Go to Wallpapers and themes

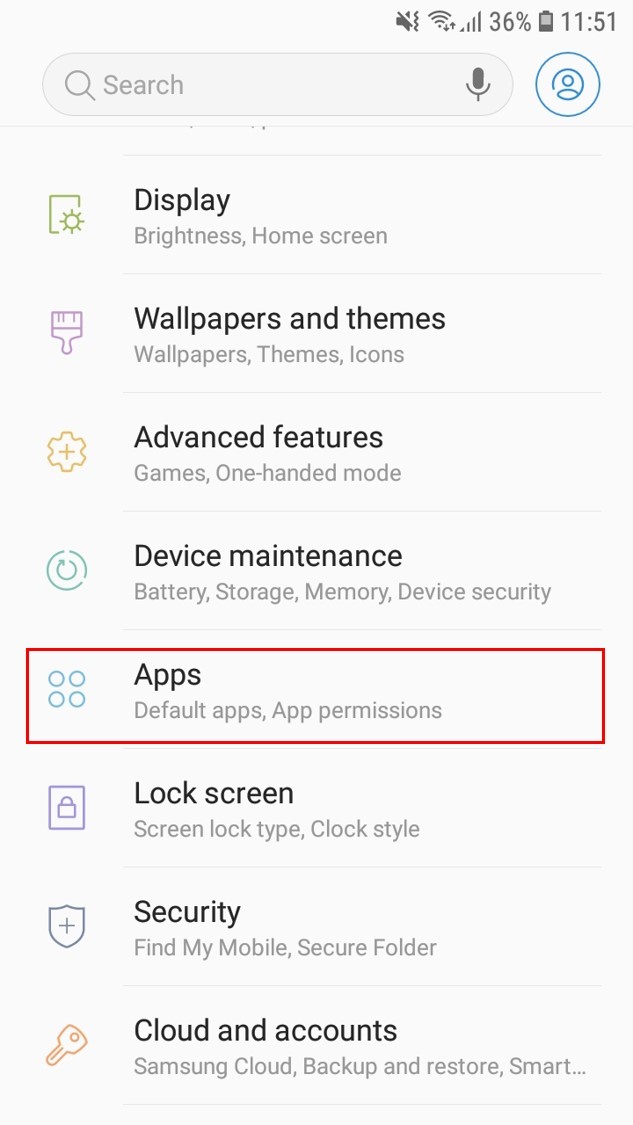click(x=316, y=334)
